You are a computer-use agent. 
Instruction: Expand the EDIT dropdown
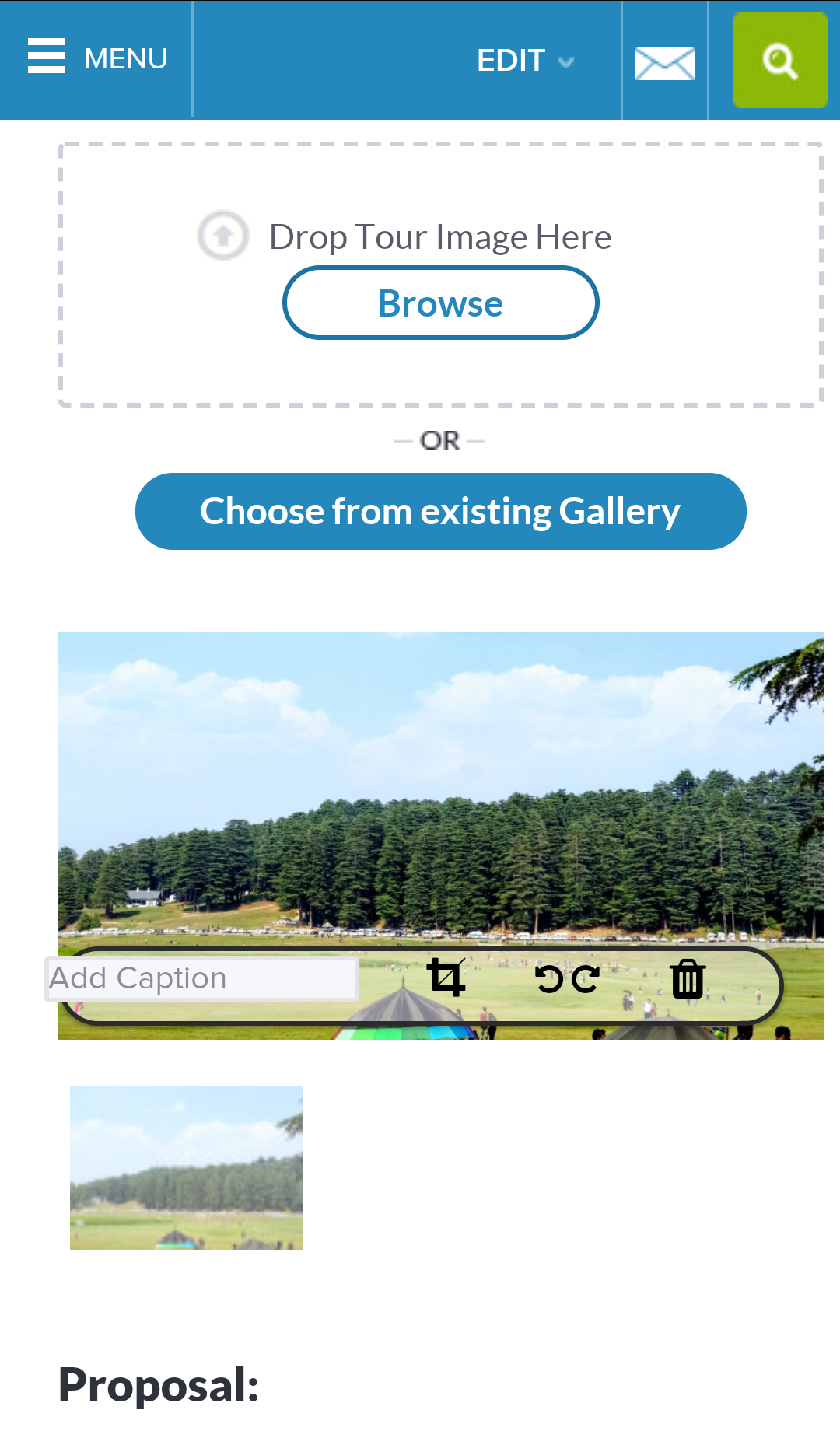(x=525, y=61)
